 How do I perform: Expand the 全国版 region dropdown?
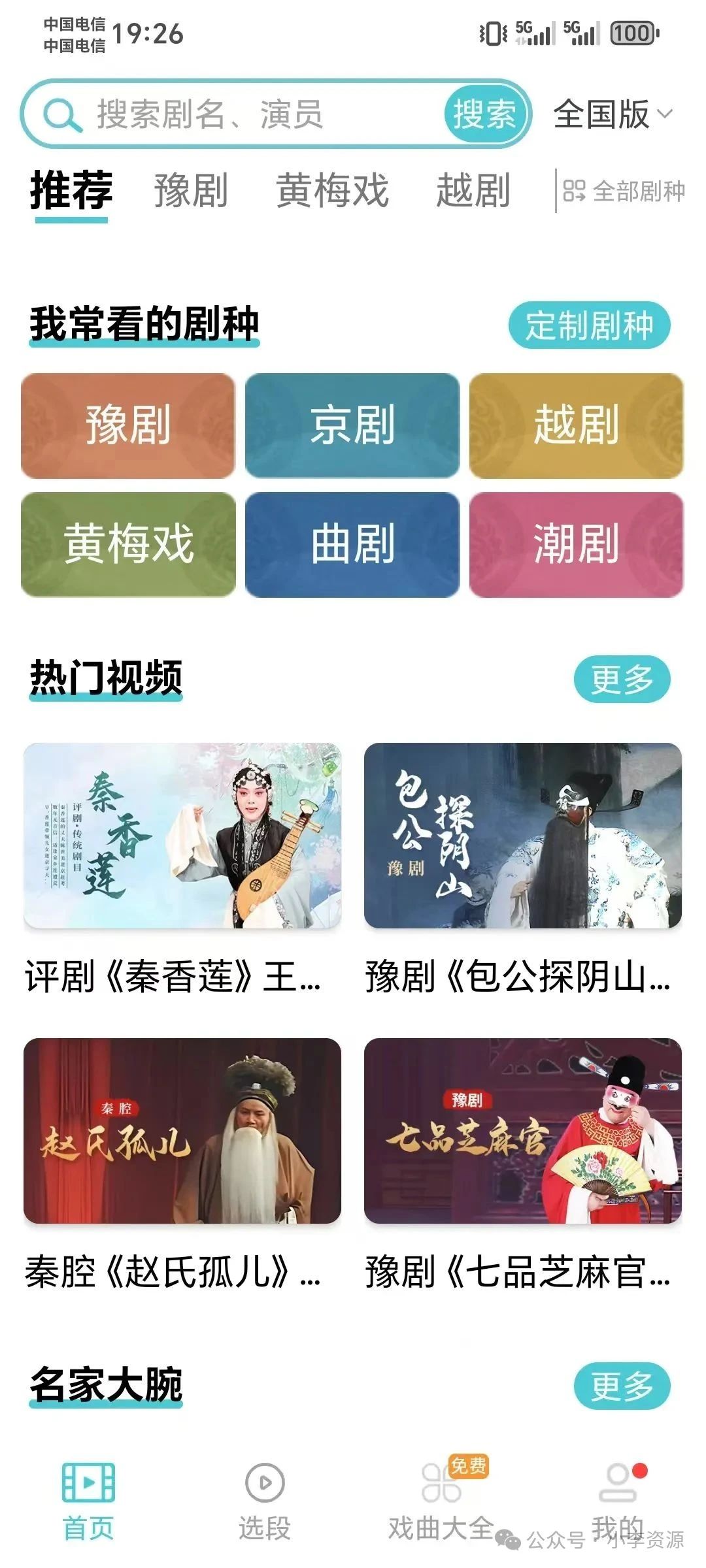613,114
